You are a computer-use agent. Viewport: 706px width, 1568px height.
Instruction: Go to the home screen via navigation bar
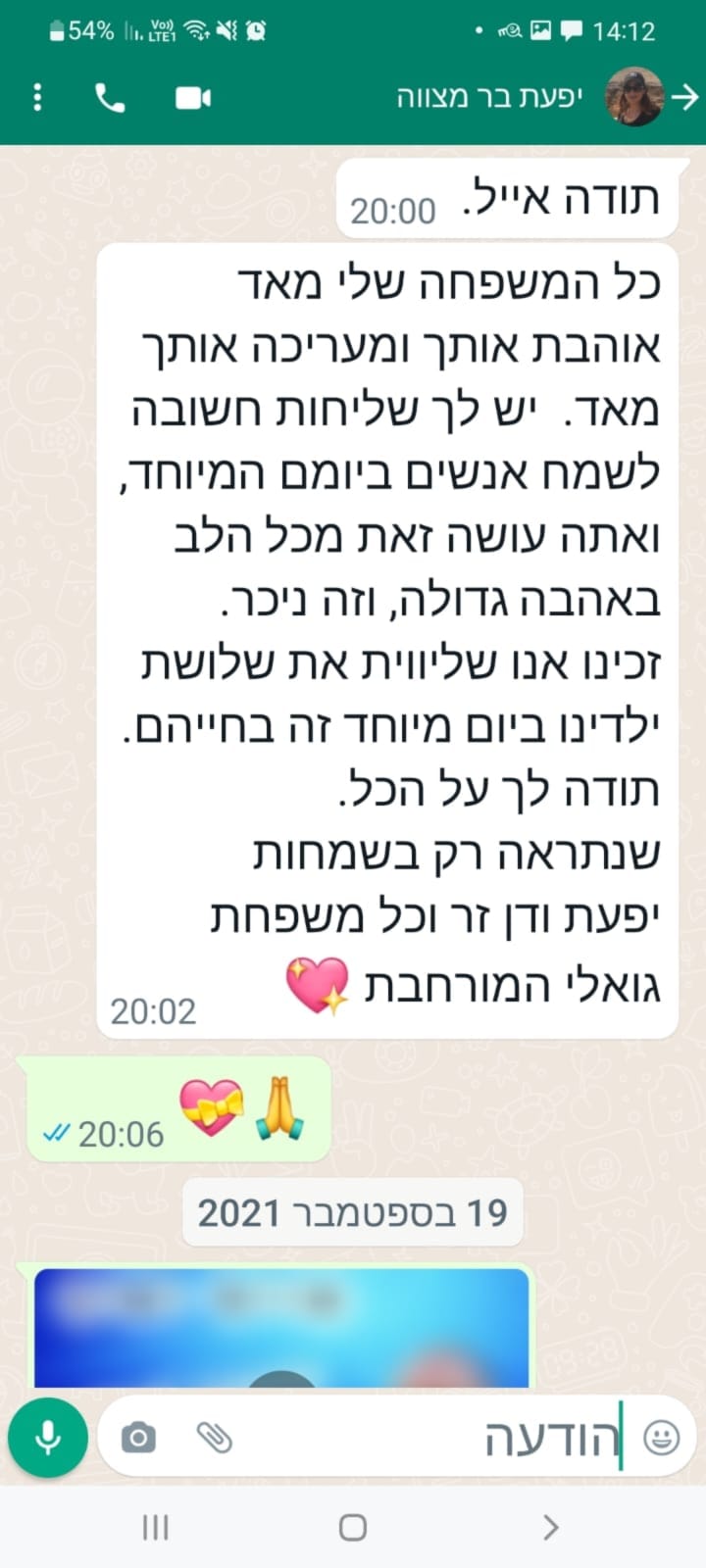click(353, 1527)
